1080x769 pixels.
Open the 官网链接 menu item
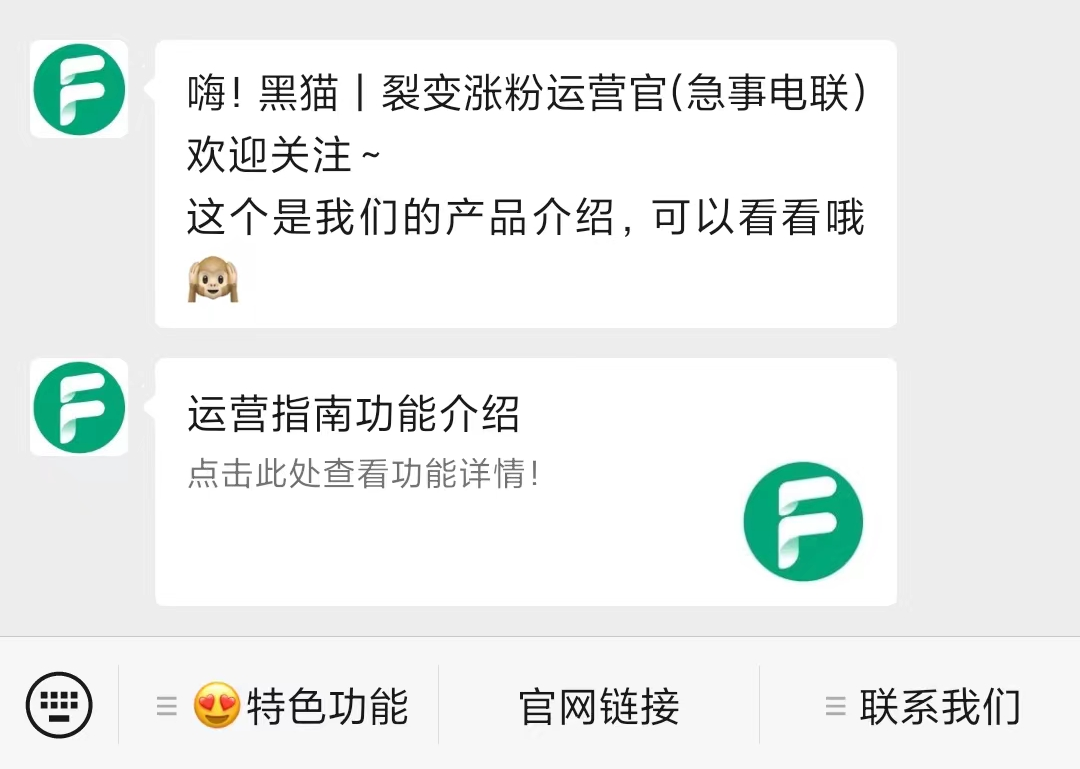click(599, 707)
